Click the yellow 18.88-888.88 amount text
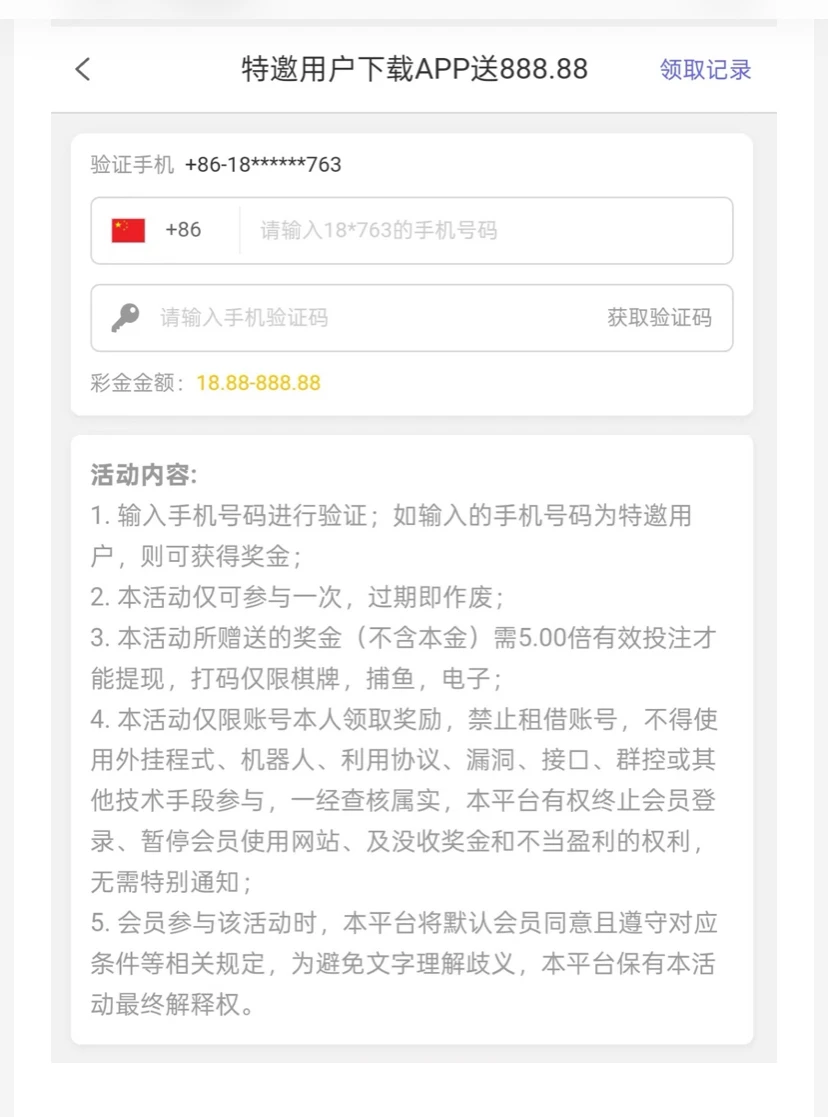Screen dimensions: 828x1117 [x=258, y=382]
